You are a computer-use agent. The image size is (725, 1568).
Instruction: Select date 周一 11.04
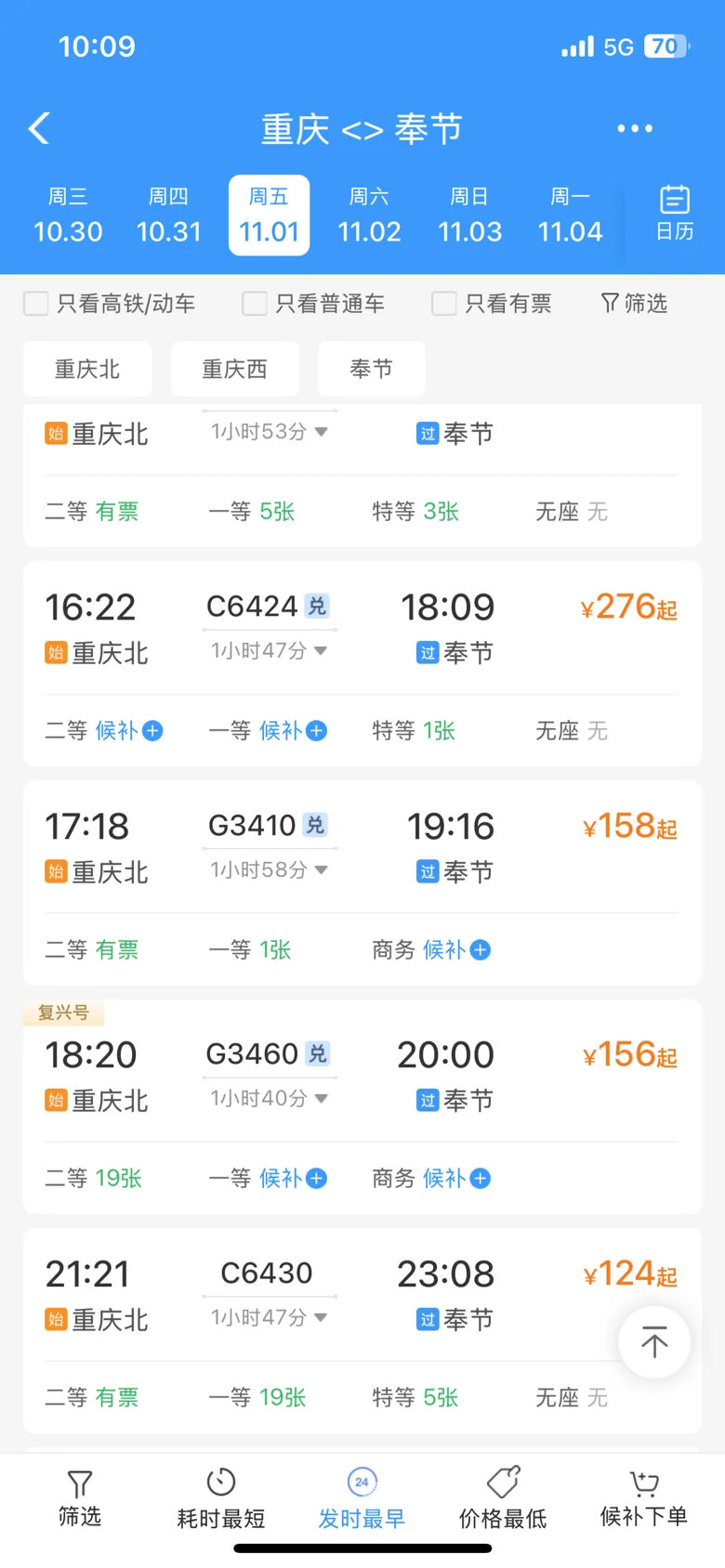(570, 216)
